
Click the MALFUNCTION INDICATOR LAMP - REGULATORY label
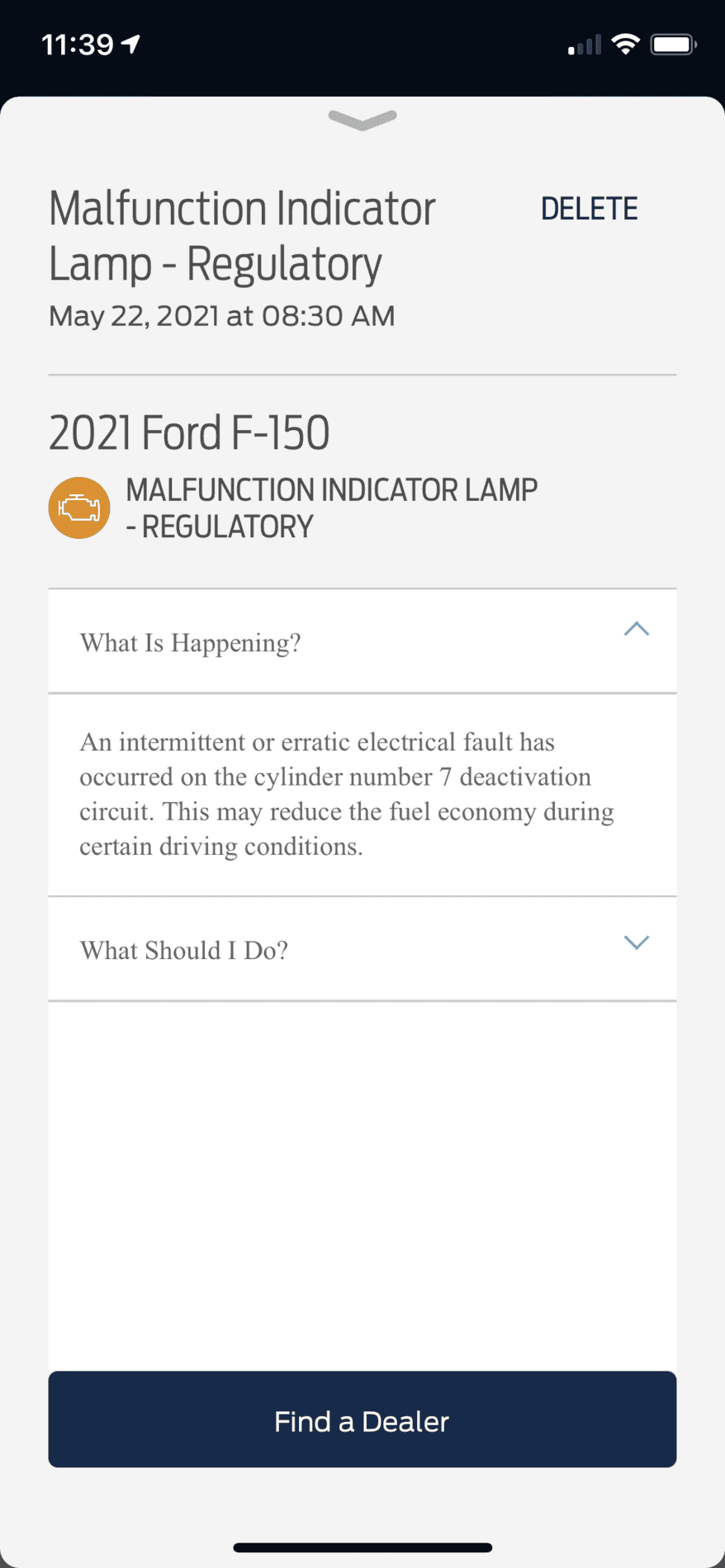[x=332, y=507]
